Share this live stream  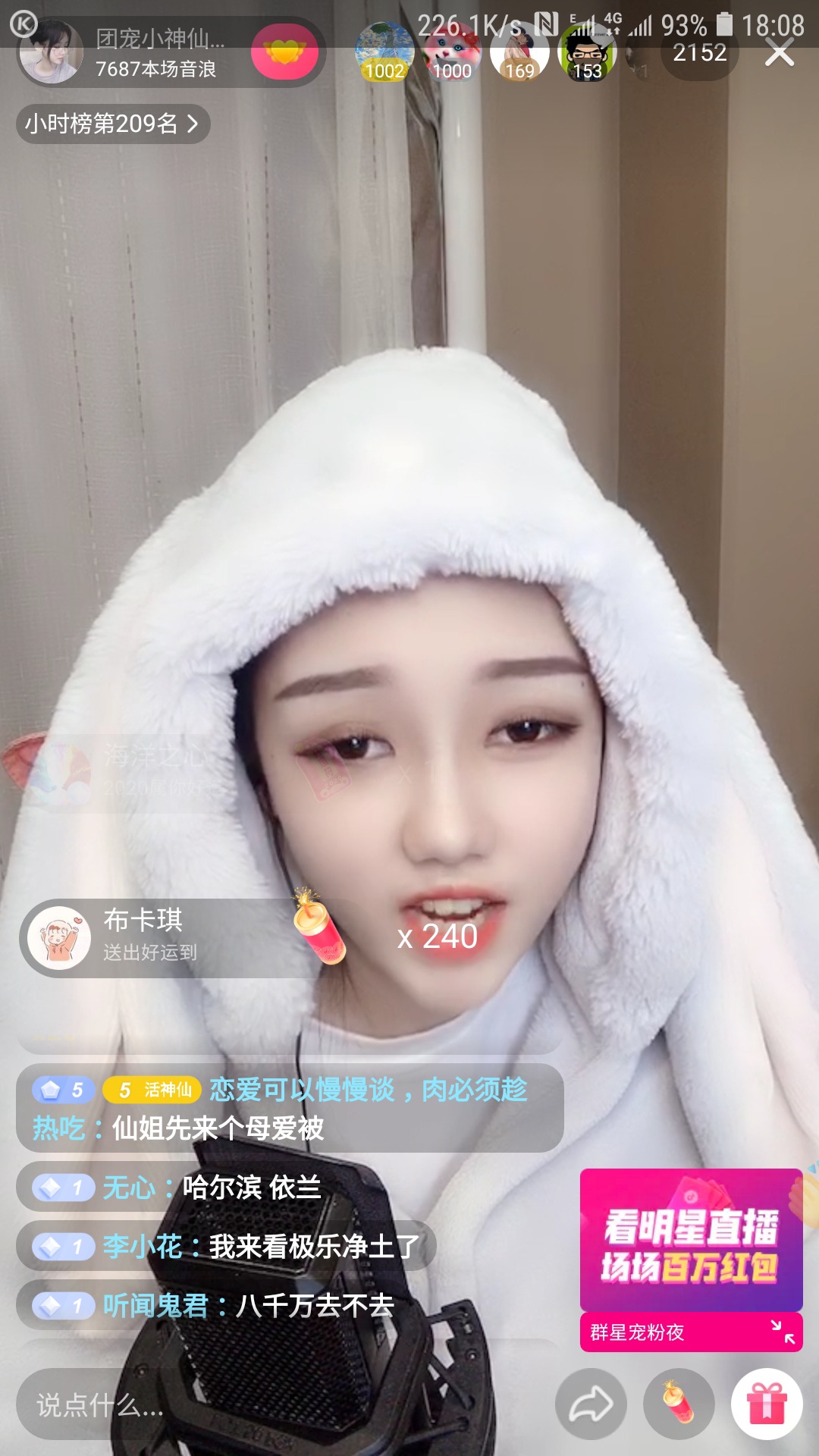(x=591, y=1404)
